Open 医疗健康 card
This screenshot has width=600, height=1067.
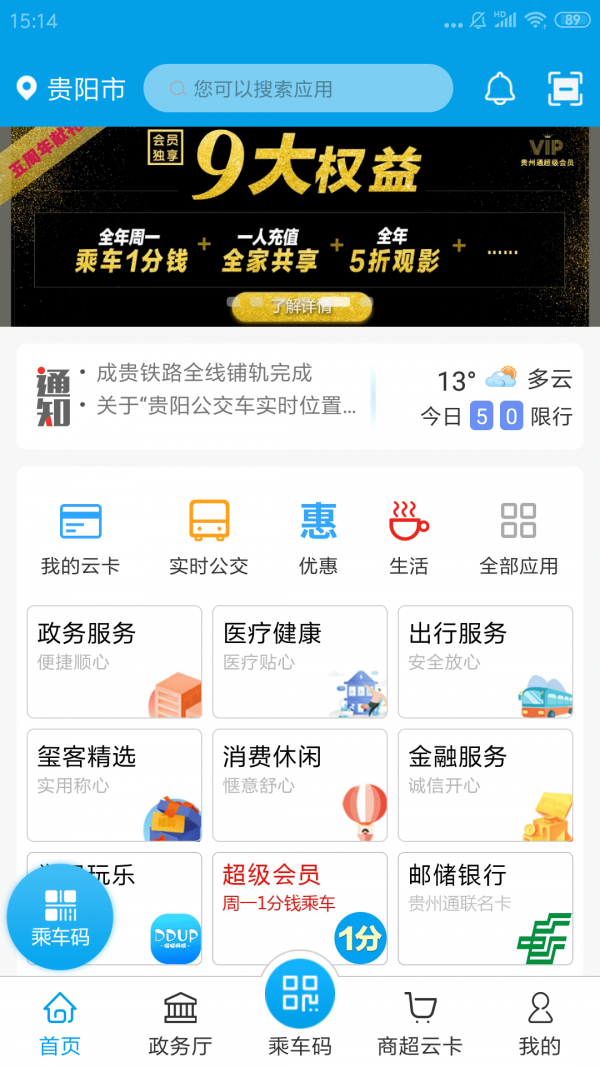click(300, 661)
